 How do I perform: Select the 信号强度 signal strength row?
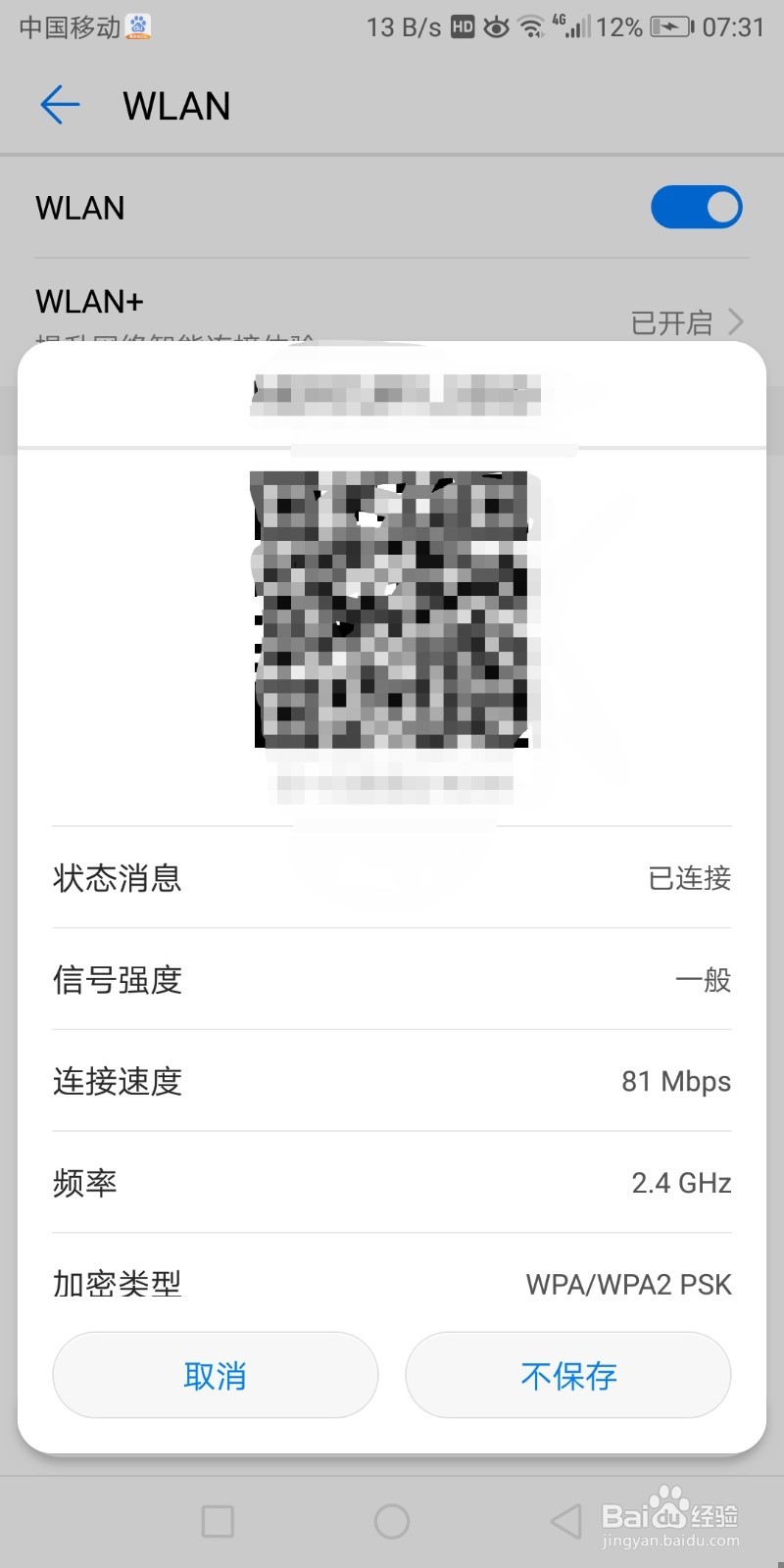pyautogui.click(x=392, y=980)
